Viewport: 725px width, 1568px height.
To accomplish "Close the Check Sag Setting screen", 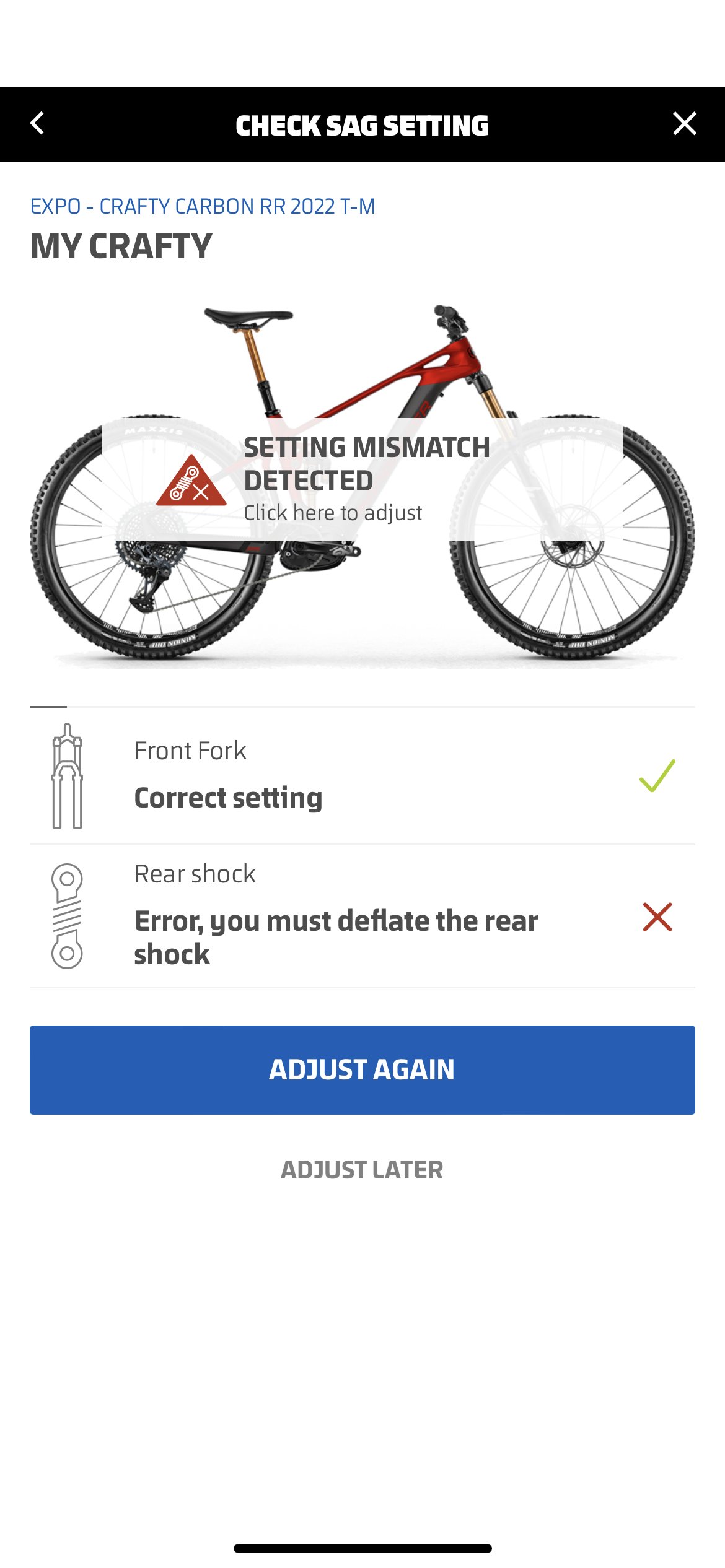I will (684, 124).
